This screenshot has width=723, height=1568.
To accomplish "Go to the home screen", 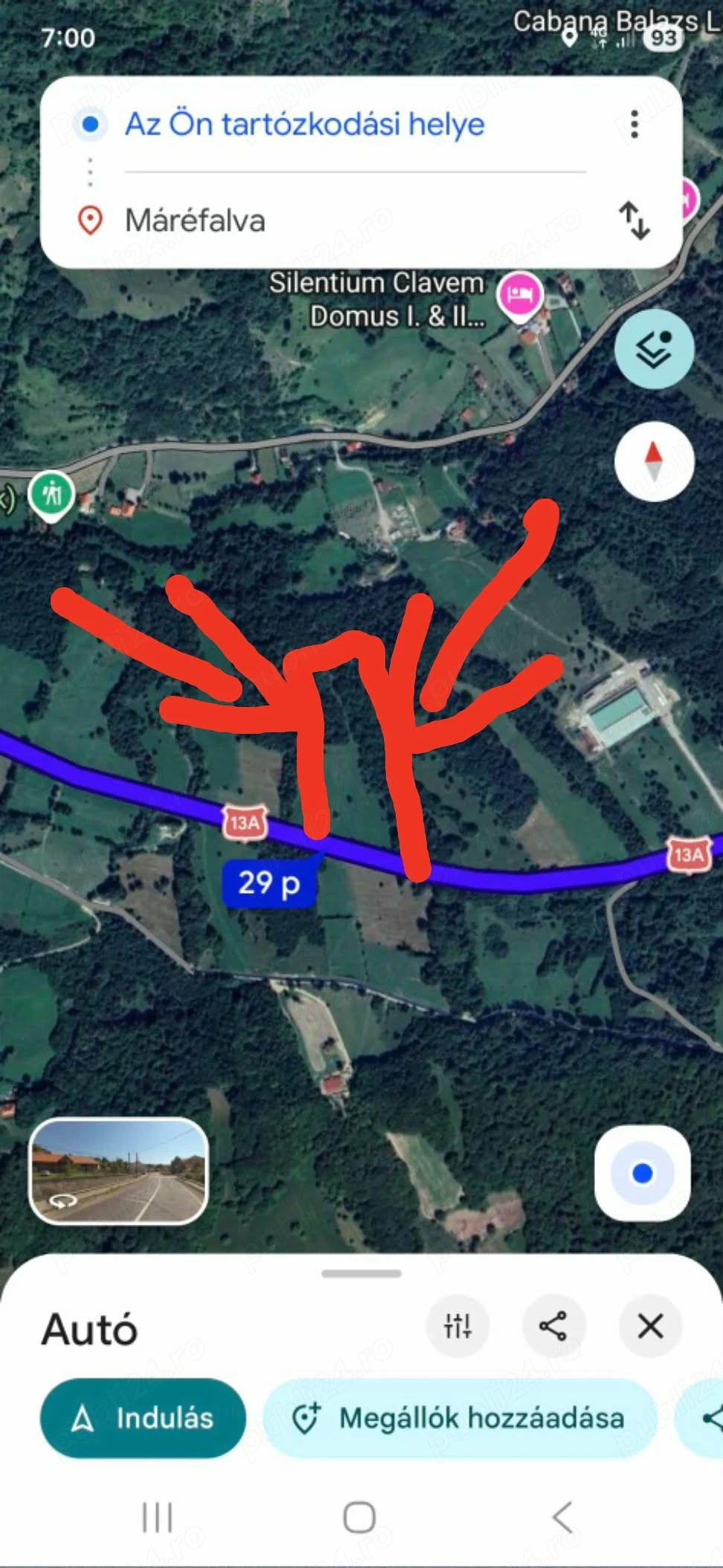I will point(359,1517).
